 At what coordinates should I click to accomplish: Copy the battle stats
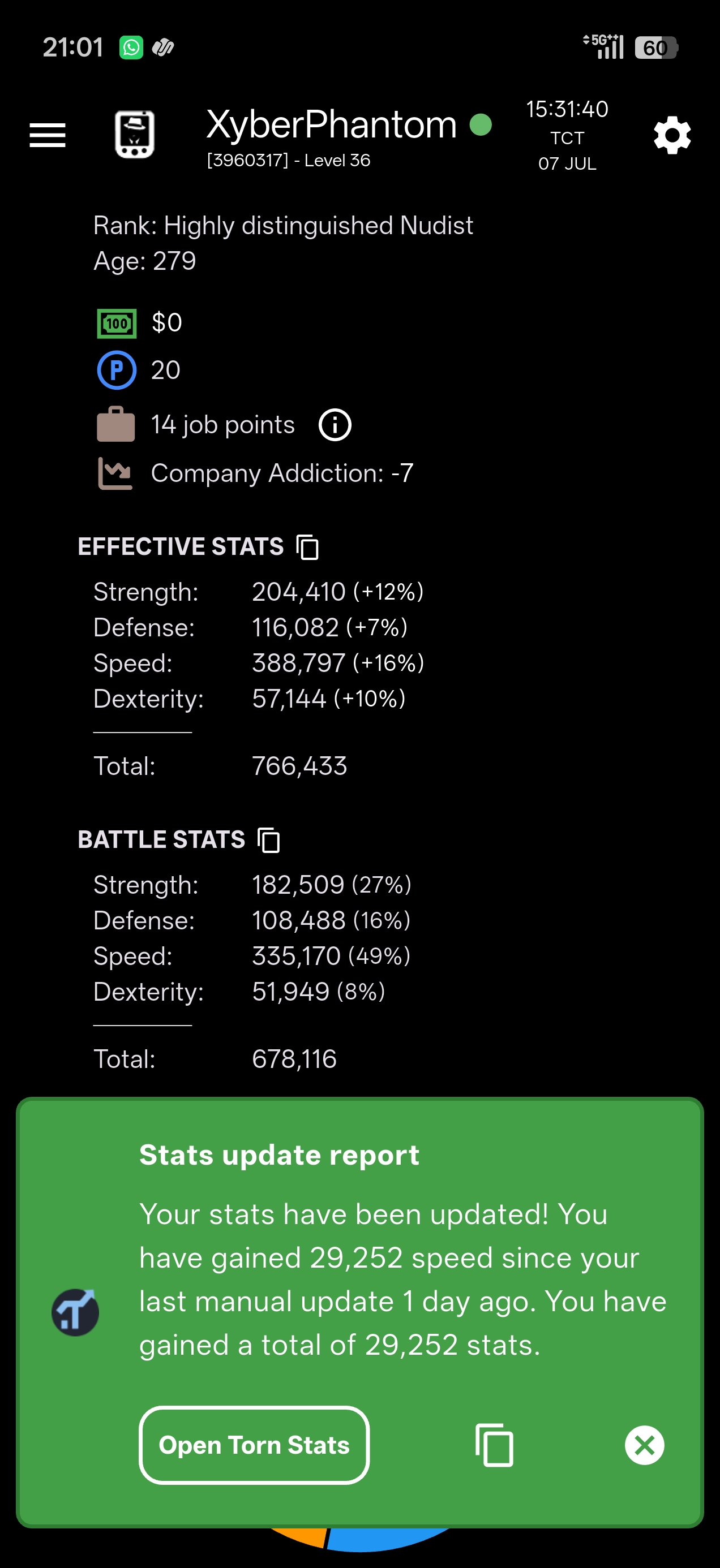(269, 839)
